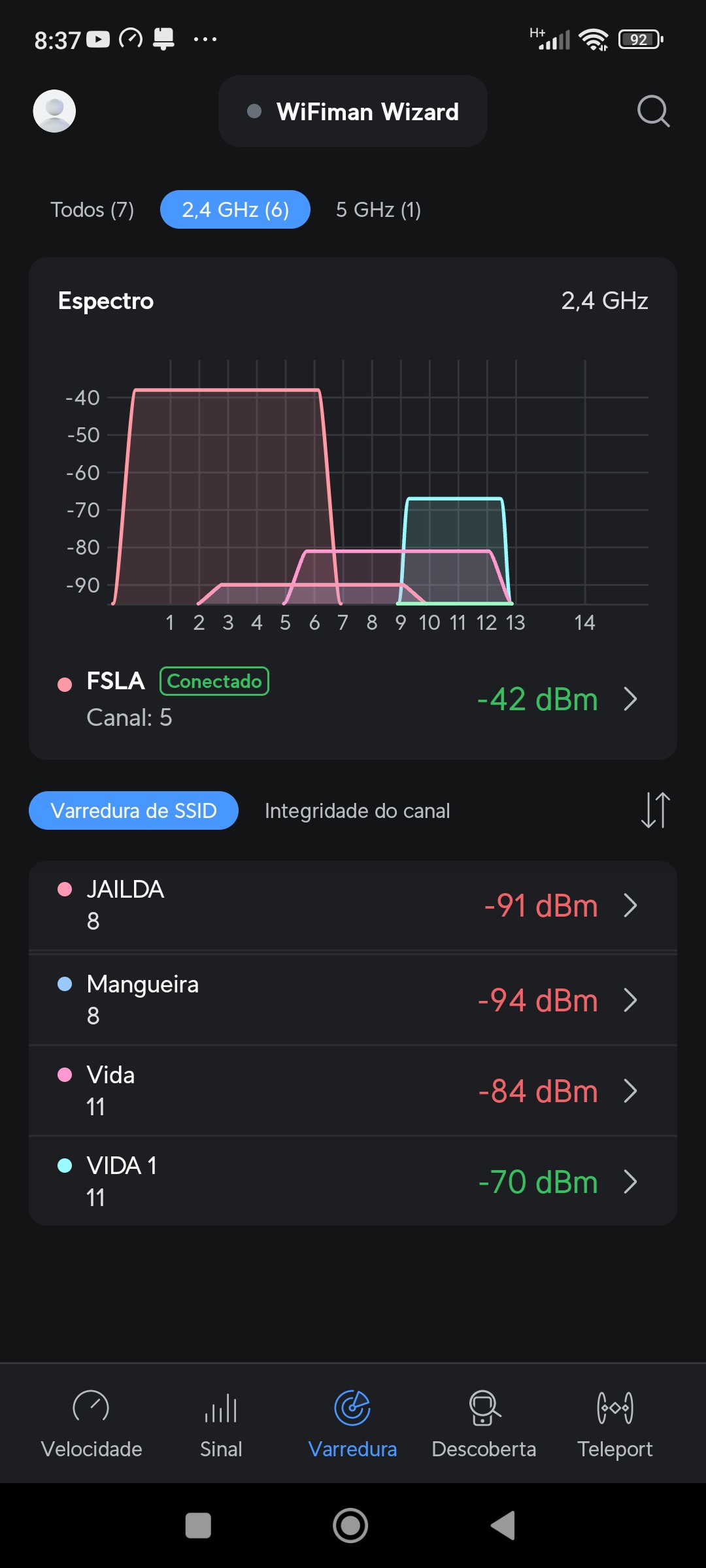Open connected FSLA network details
Viewport: 706px width, 1568px height.
pyautogui.click(x=353, y=699)
